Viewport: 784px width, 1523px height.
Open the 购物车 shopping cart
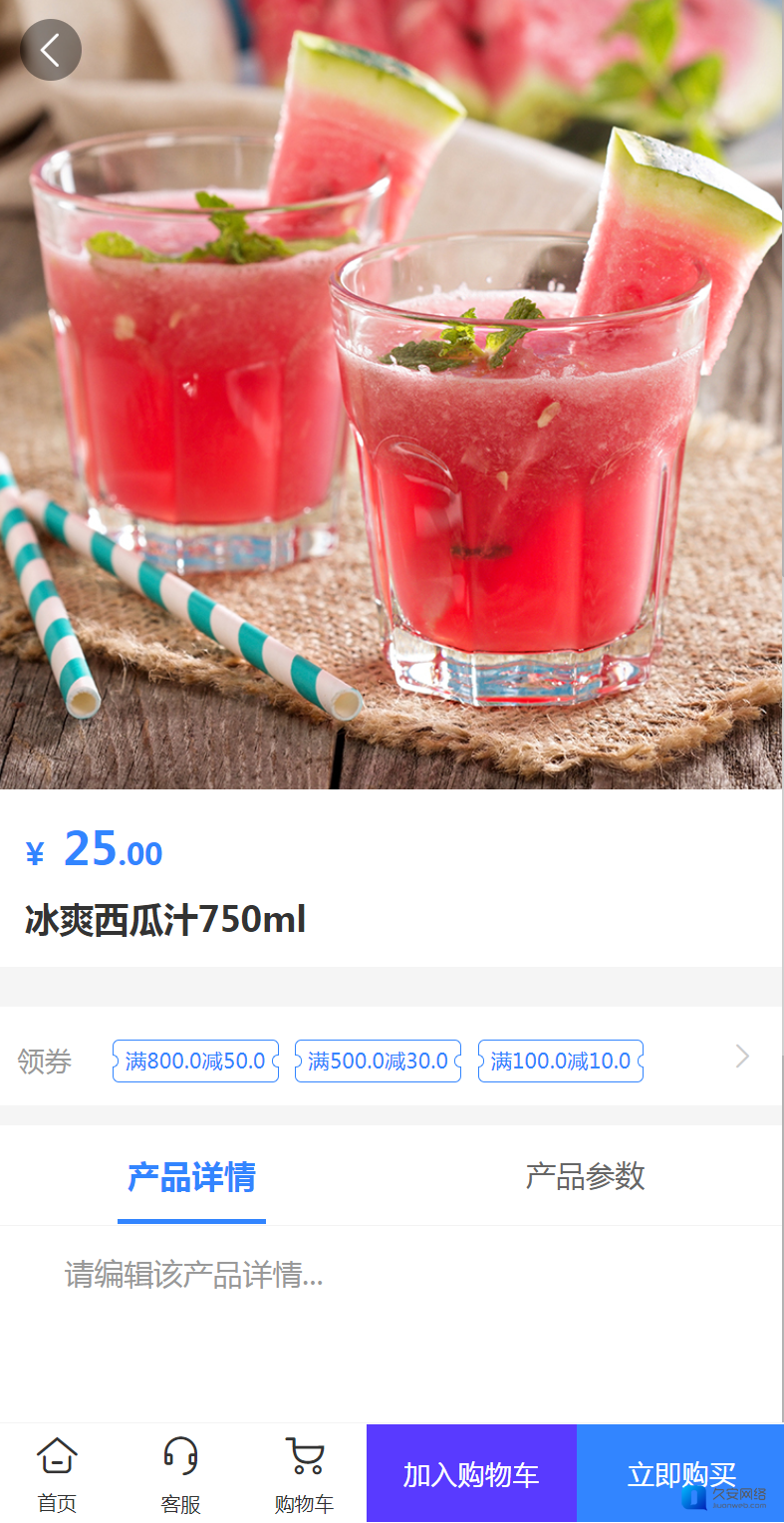click(304, 1473)
